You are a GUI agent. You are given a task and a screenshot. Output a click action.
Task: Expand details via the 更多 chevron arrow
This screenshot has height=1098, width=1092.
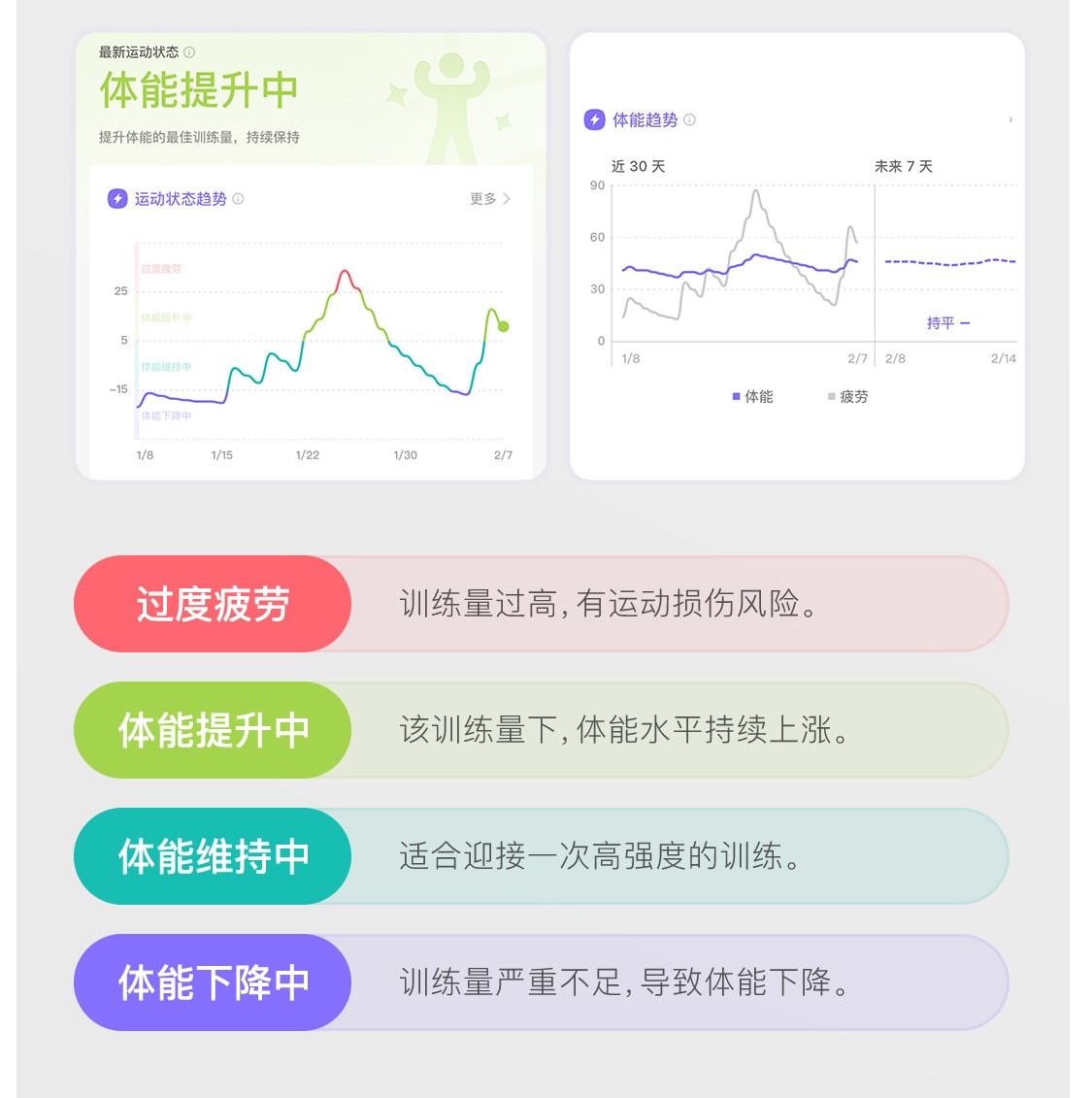[506, 199]
